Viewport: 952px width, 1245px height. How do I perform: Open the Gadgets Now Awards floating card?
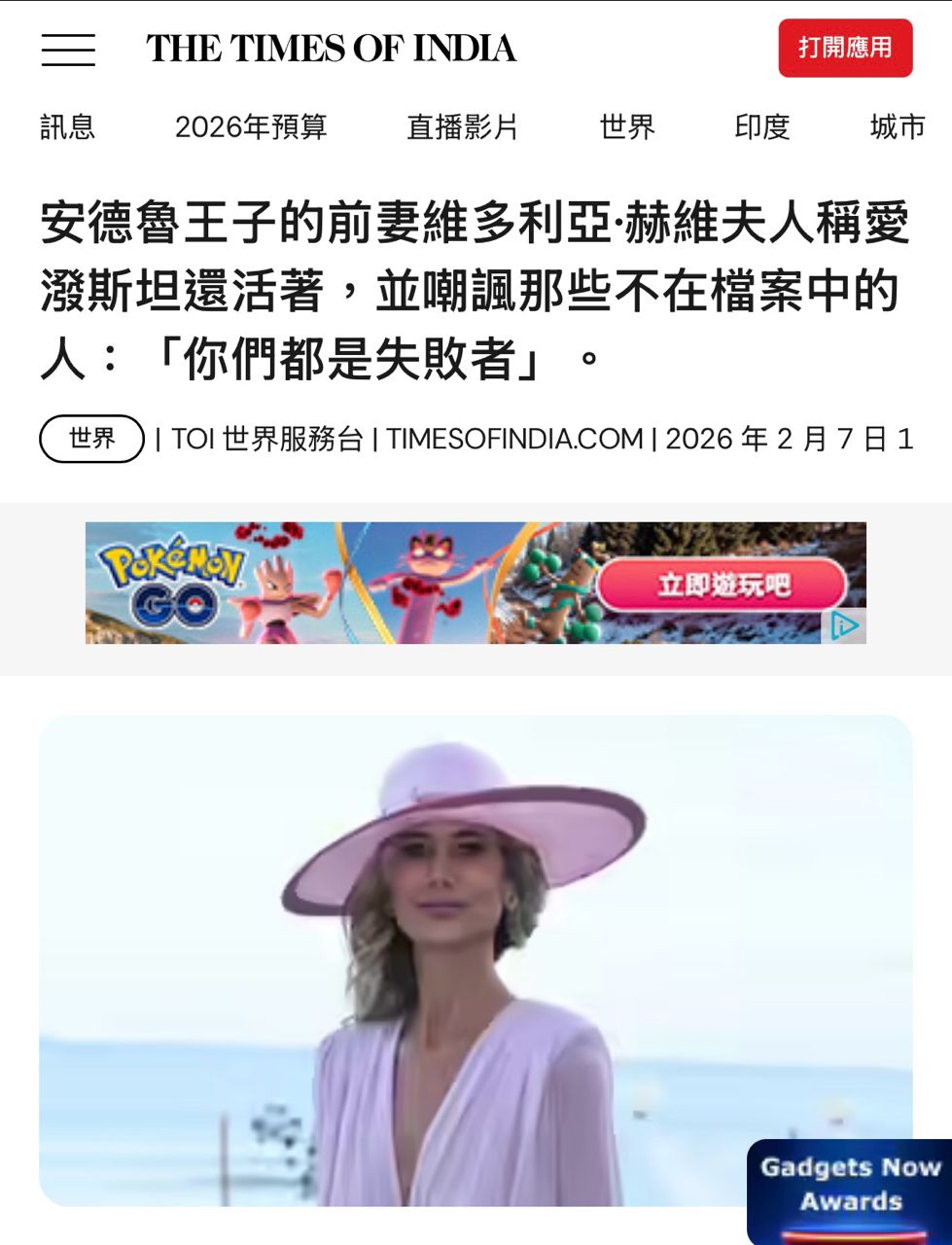(850, 1191)
